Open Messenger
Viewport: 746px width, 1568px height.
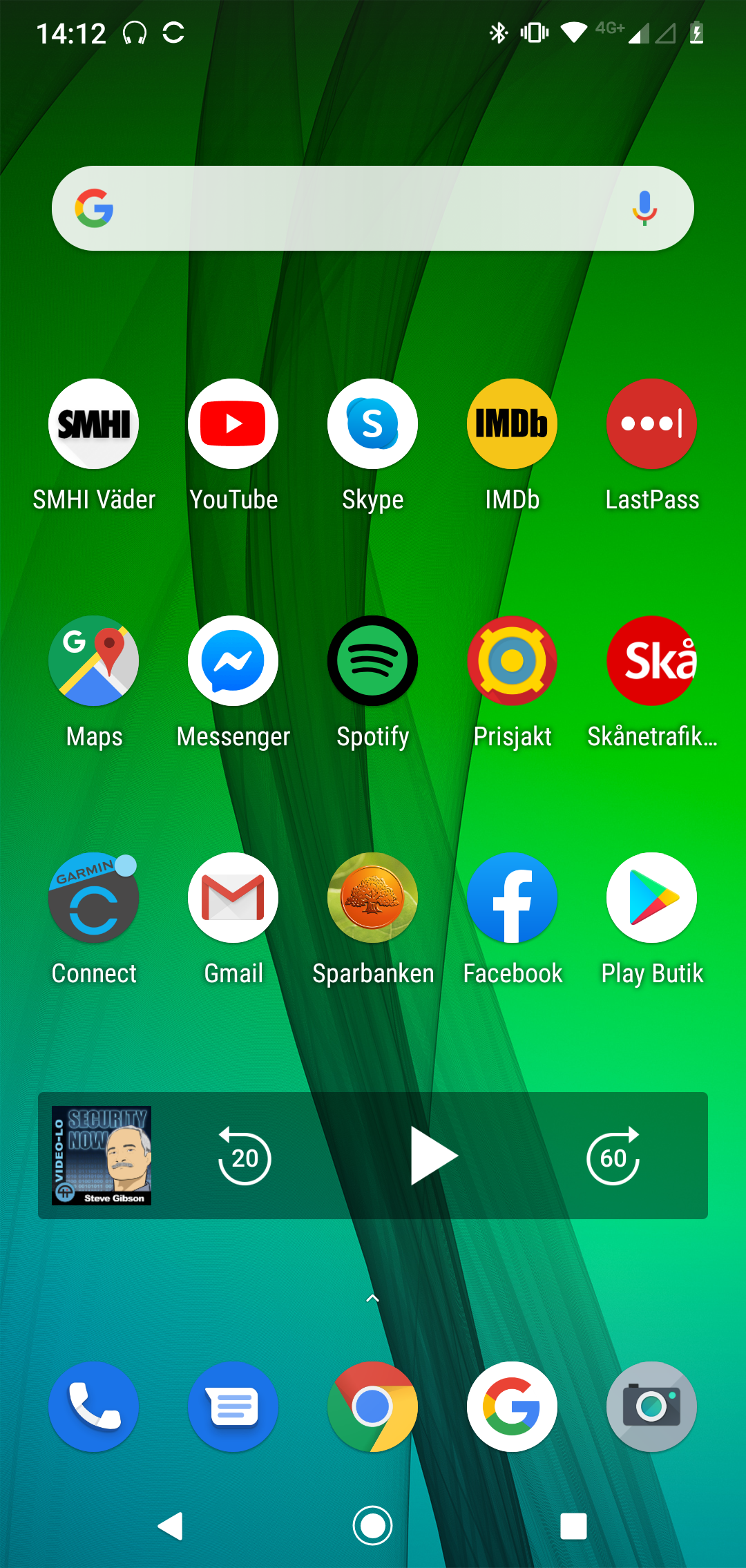233,660
